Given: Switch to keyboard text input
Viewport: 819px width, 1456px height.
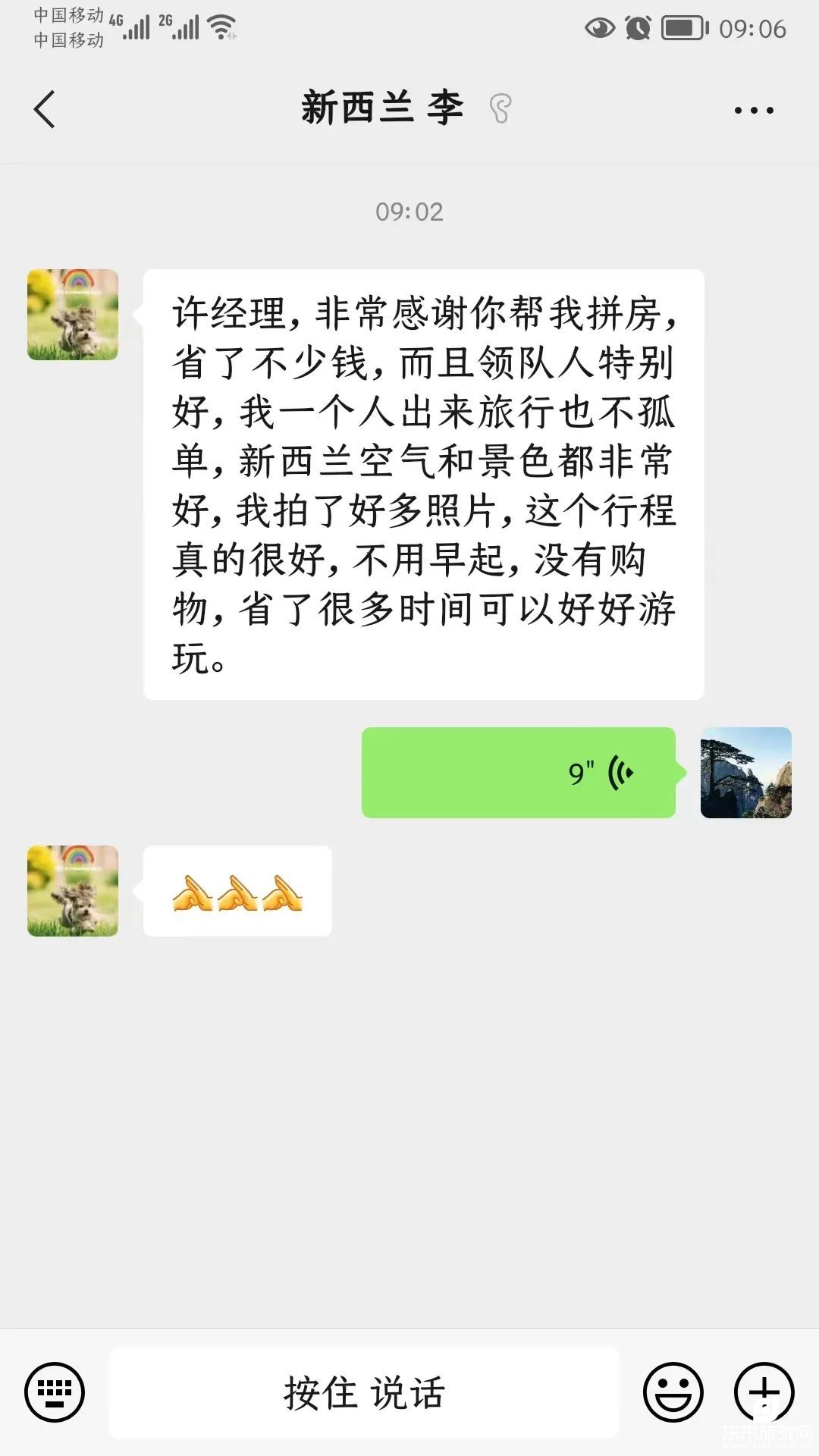Looking at the screenshot, I should click(55, 1392).
